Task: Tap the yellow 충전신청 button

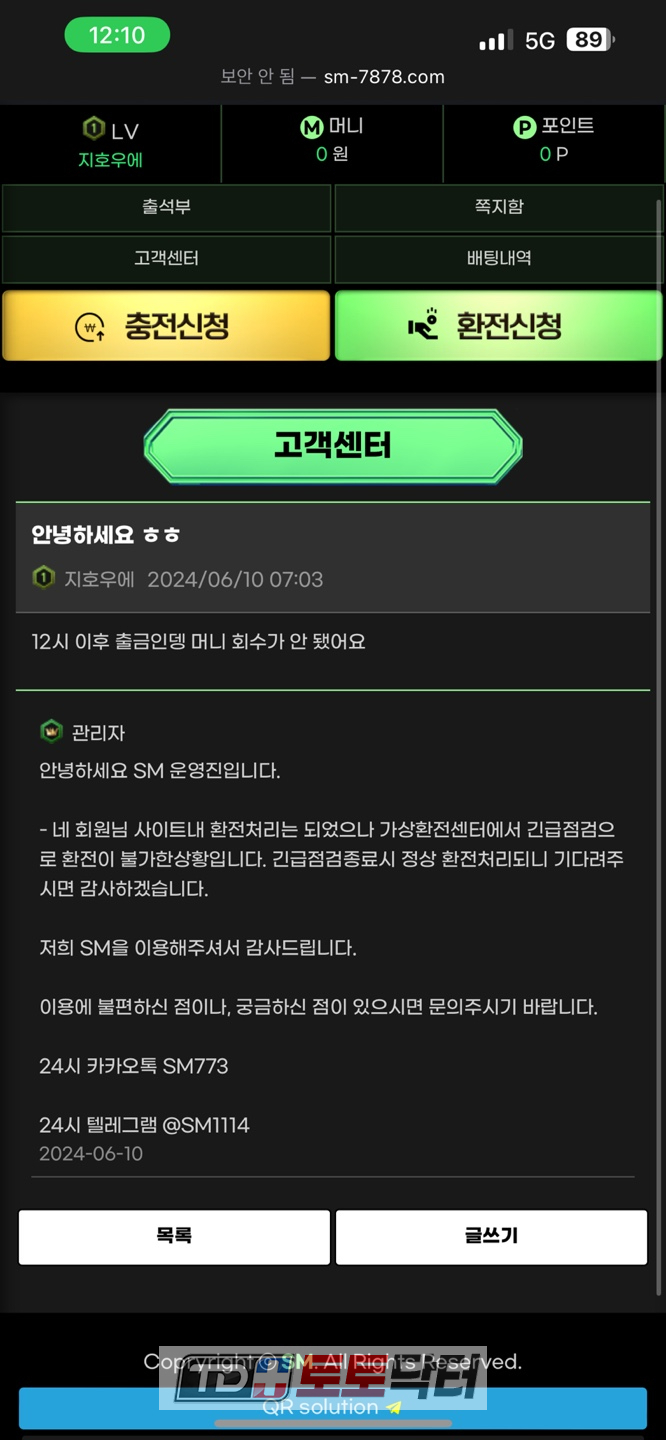Action: tap(166, 326)
